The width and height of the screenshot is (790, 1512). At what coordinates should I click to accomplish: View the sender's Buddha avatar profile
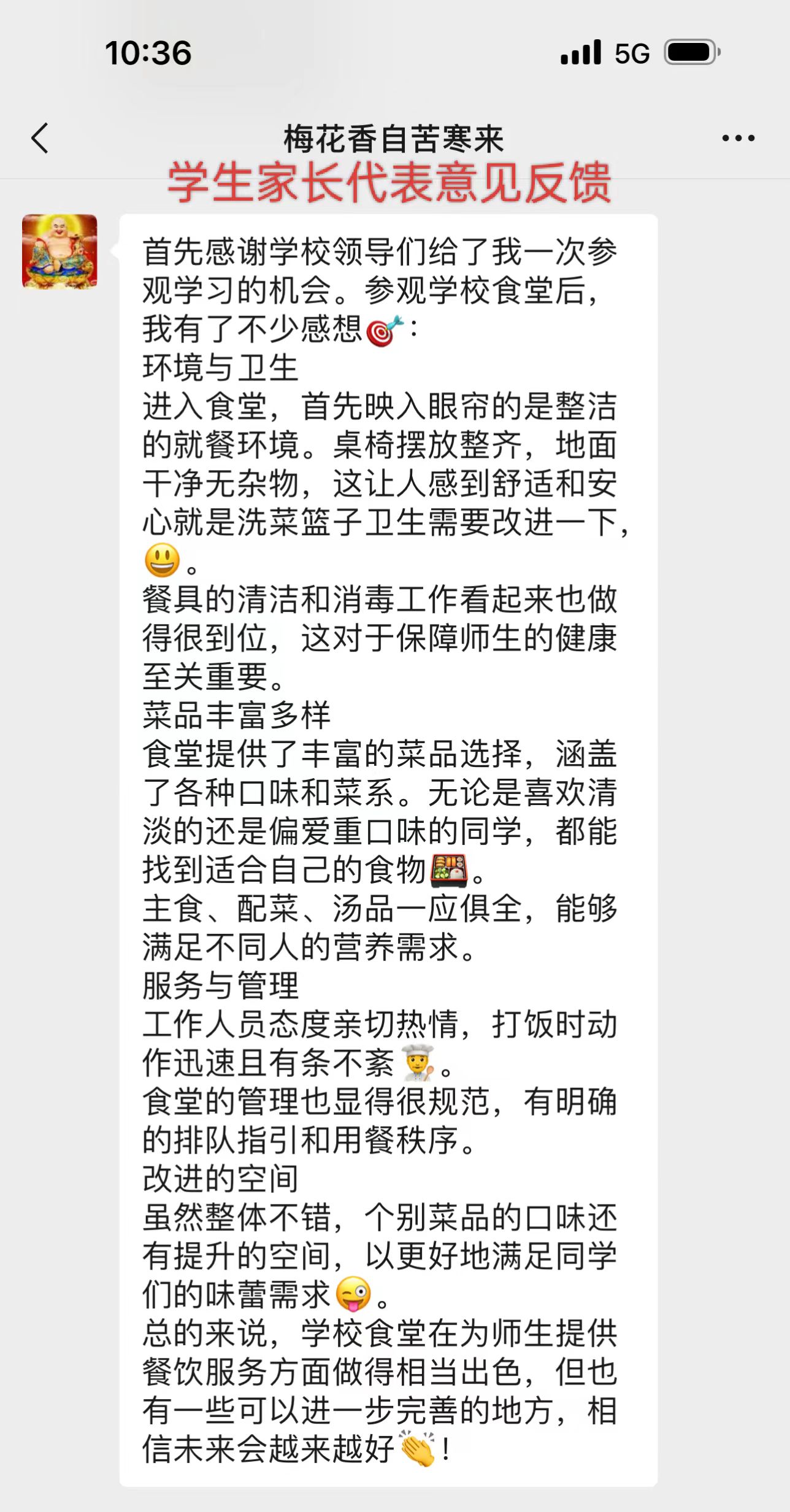59,252
